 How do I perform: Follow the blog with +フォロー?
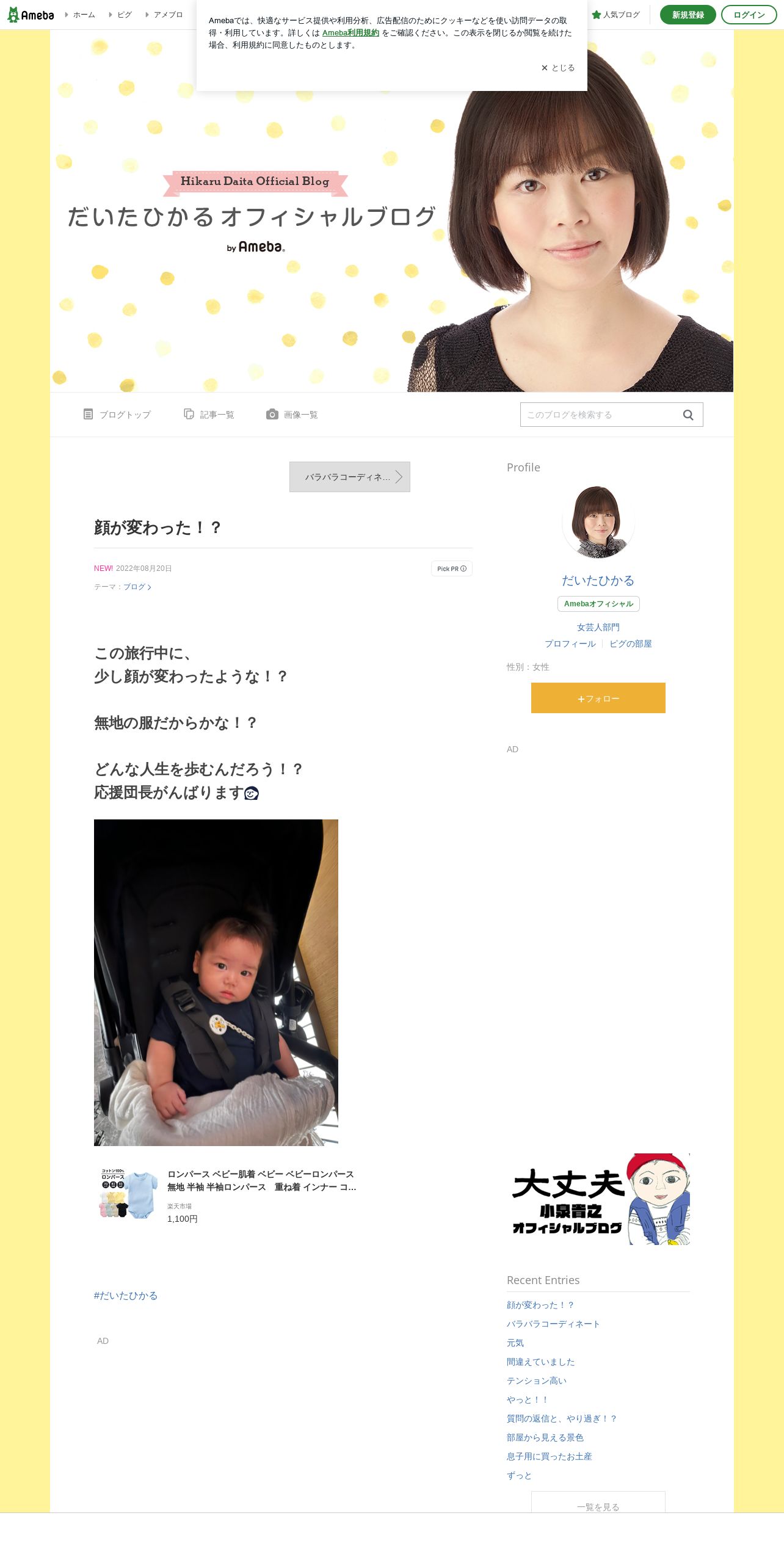598,698
